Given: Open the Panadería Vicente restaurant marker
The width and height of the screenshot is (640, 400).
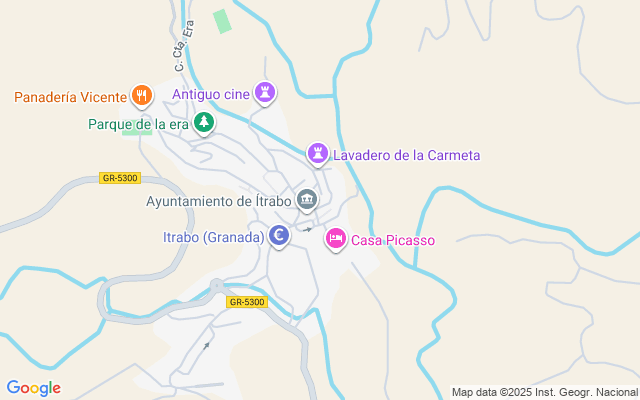Looking at the screenshot, I should [142, 96].
